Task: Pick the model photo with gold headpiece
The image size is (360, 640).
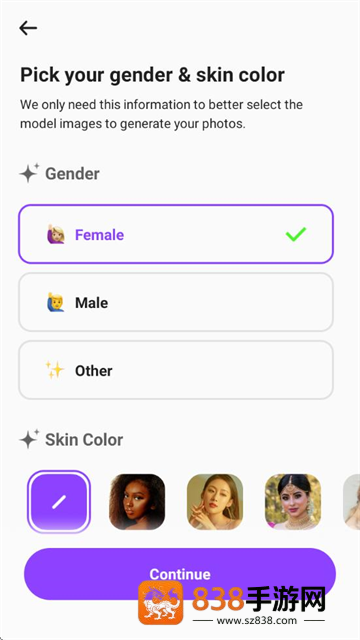Action: point(293,502)
